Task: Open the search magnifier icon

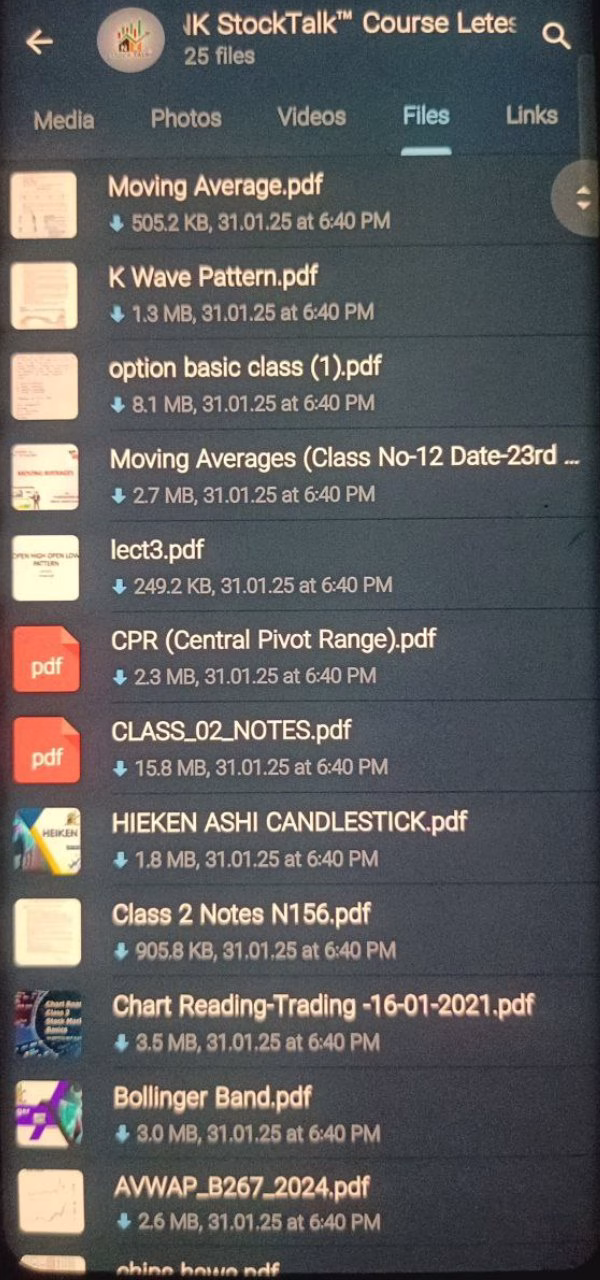Action: coord(556,38)
